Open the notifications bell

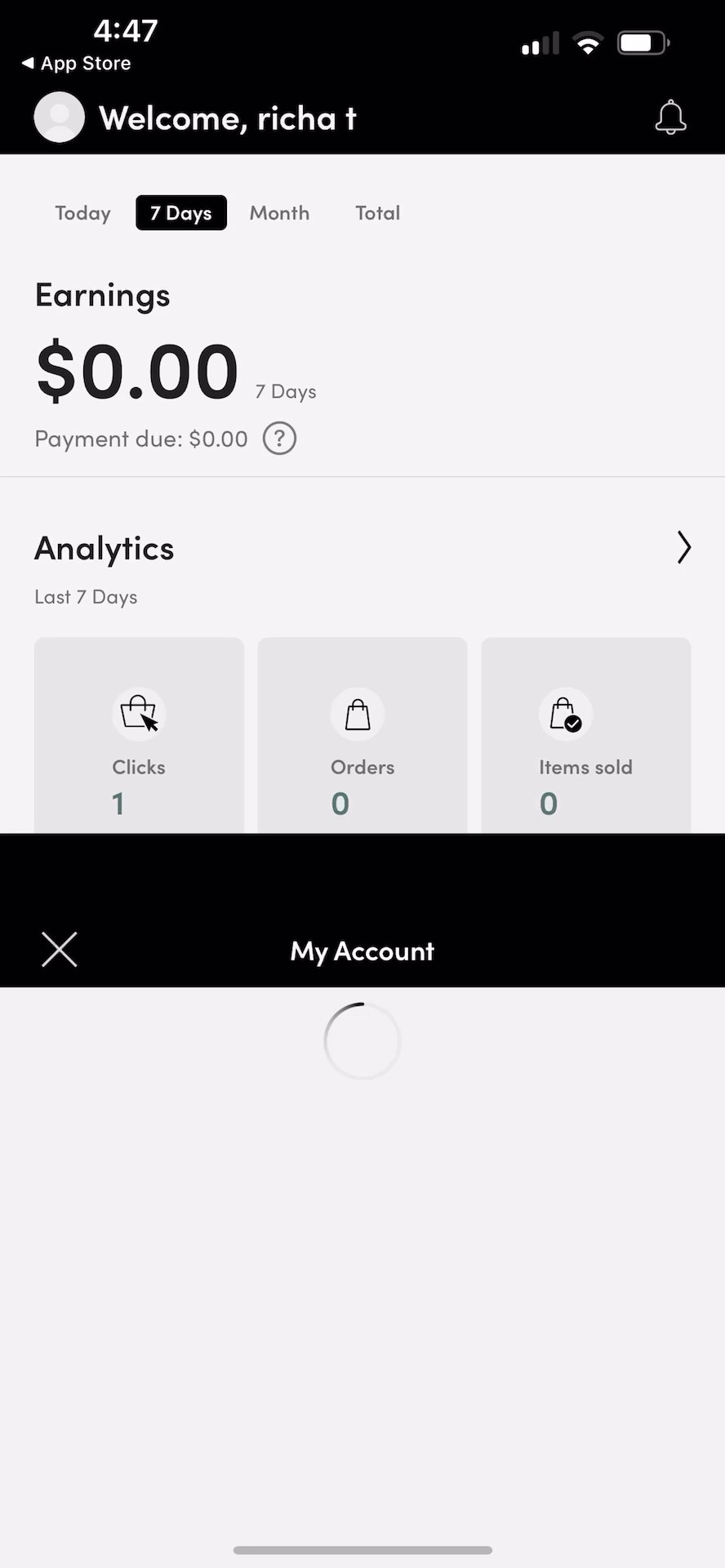point(670,118)
